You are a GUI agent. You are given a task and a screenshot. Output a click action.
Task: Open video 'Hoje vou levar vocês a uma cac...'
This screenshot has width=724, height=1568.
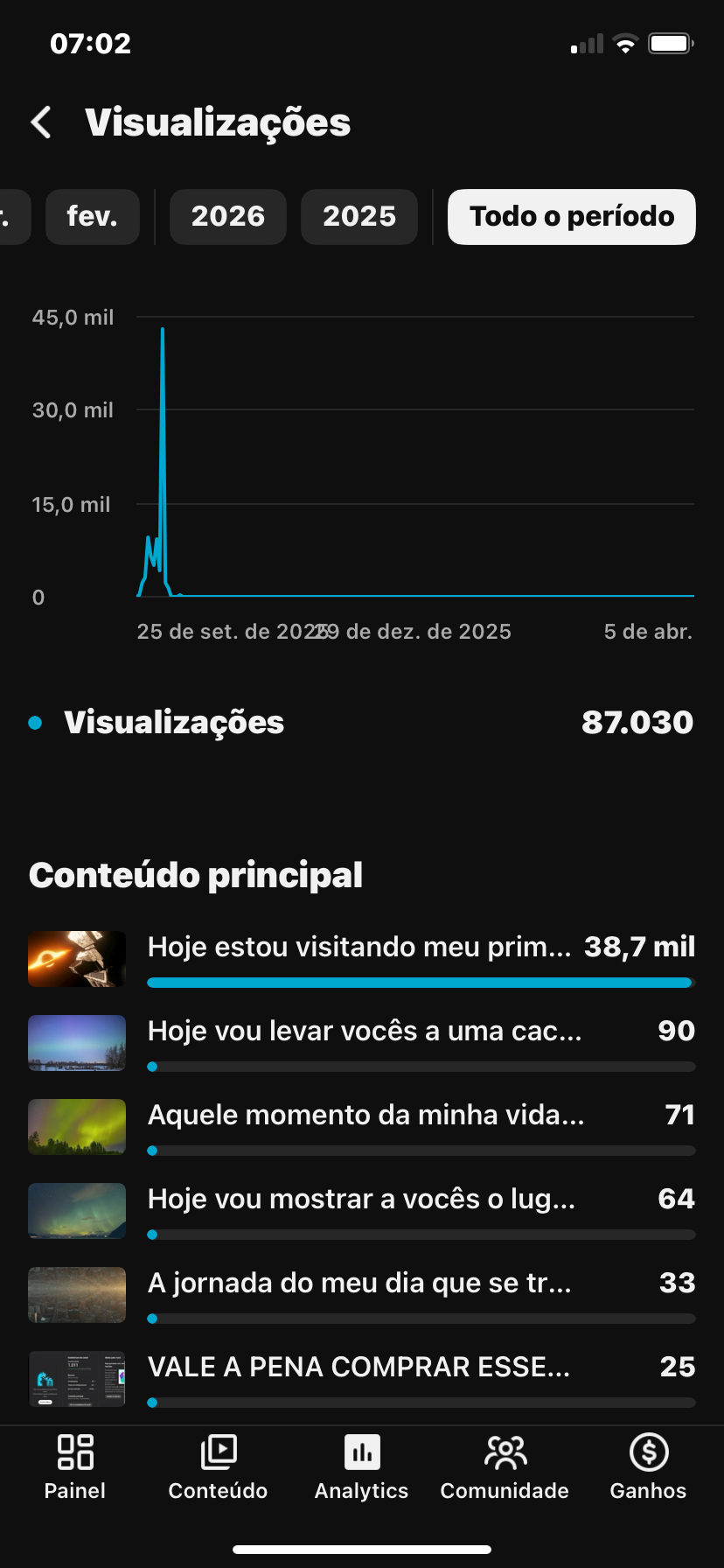coord(364,1032)
